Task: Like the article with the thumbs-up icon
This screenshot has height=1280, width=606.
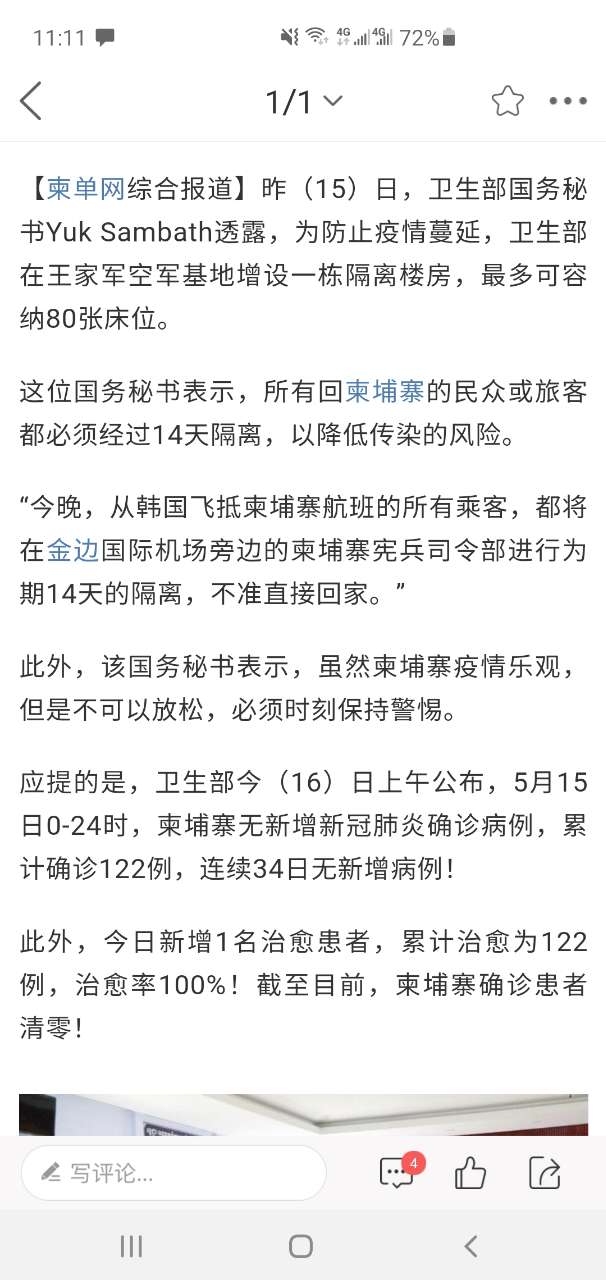Action: point(470,1172)
